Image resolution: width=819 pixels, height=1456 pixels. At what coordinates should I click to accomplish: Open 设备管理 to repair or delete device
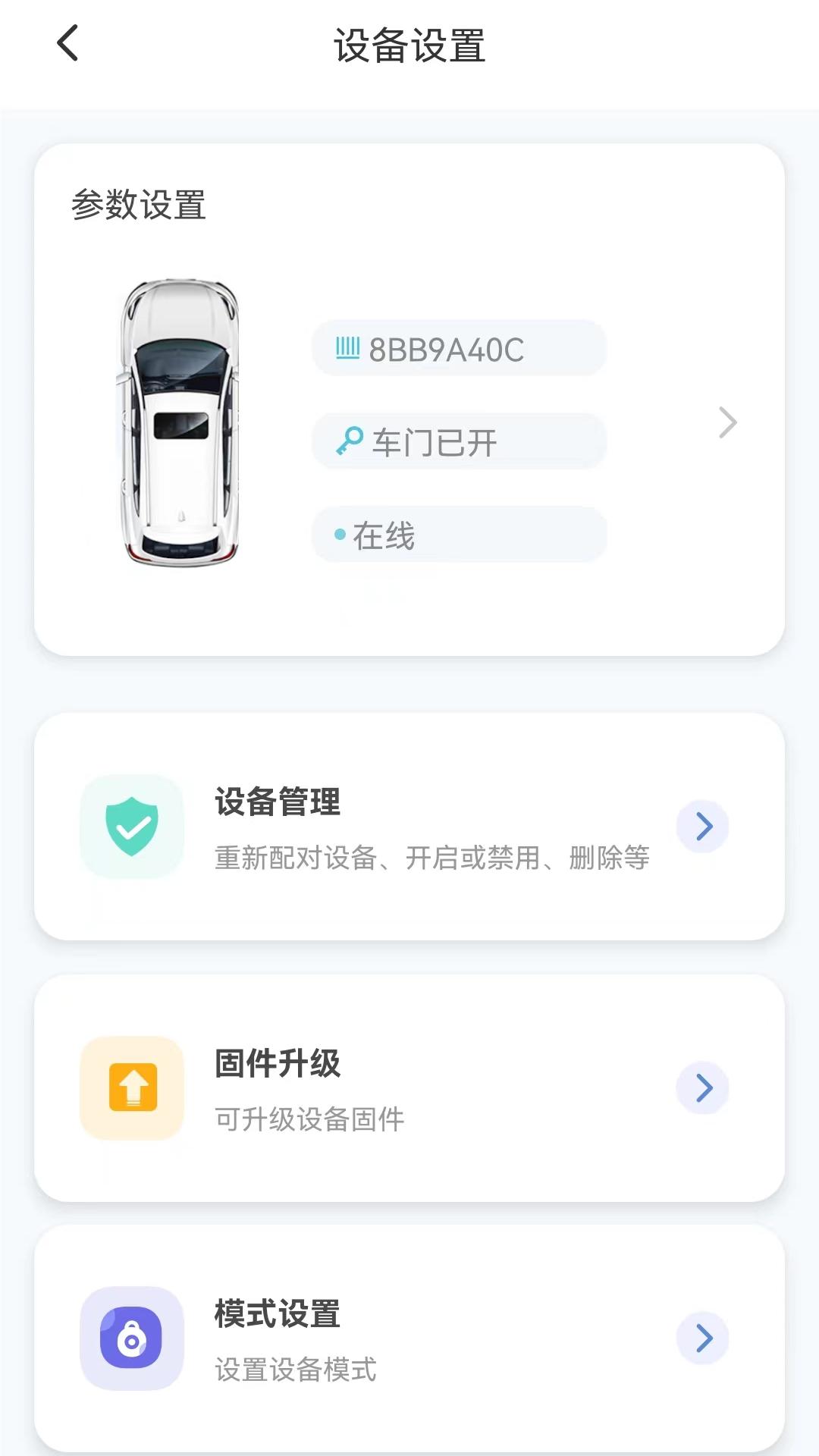pyautogui.click(x=409, y=827)
